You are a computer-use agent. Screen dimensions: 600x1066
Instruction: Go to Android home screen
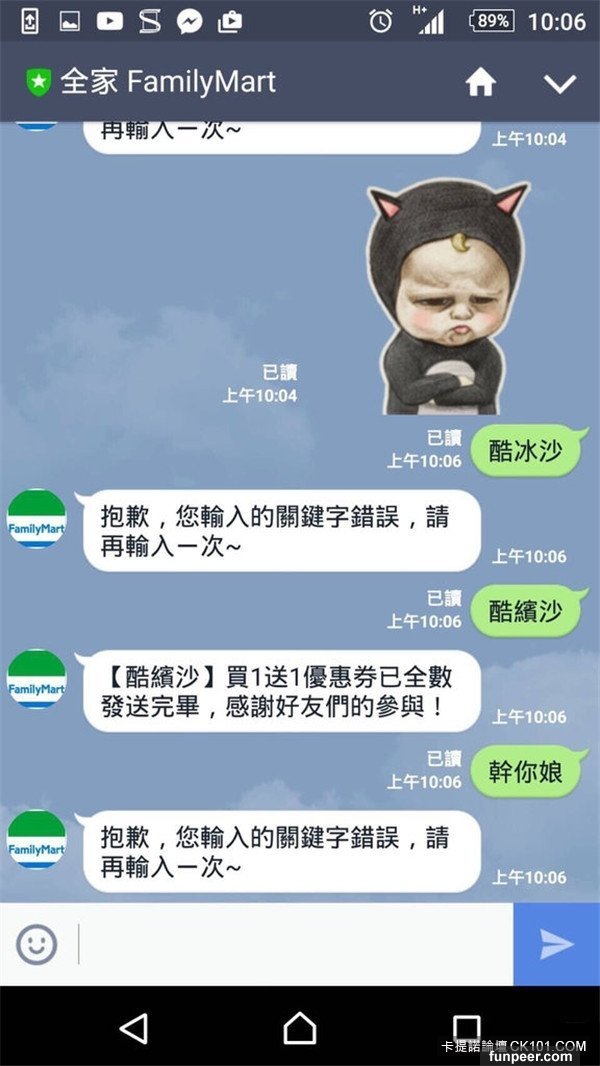tap(299, 1027)
